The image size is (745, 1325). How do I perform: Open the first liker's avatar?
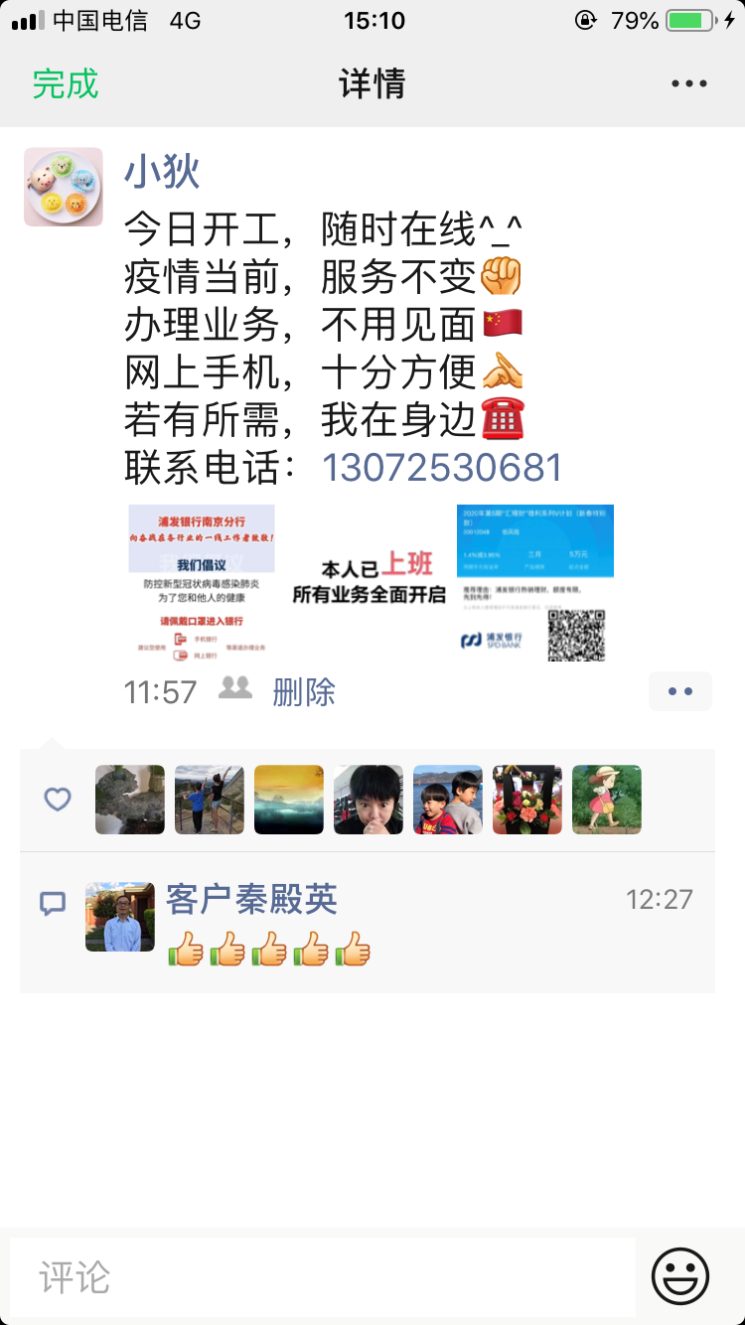coord(130,800)
